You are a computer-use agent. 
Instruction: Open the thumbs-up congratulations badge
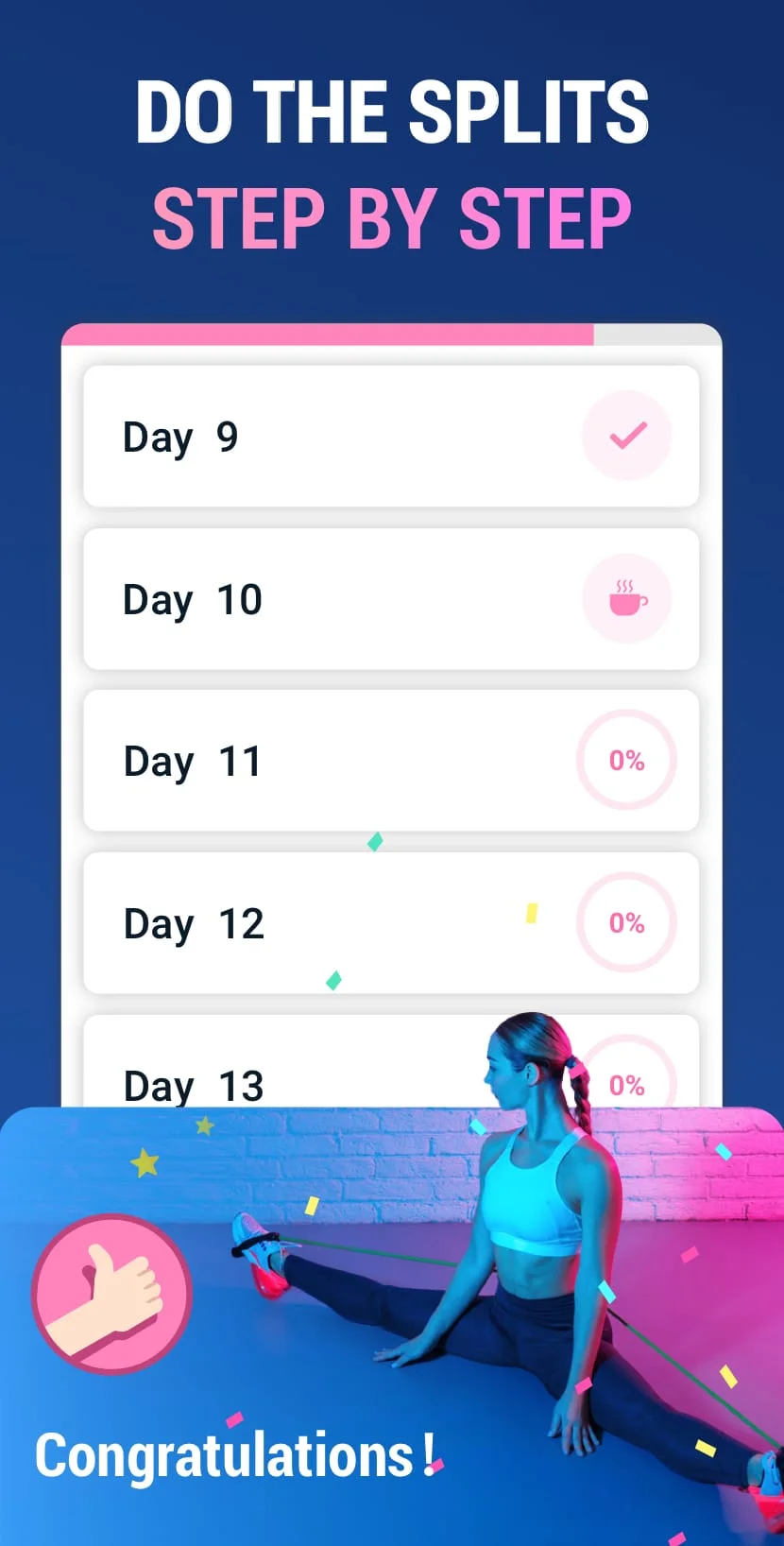(111, 1295)
